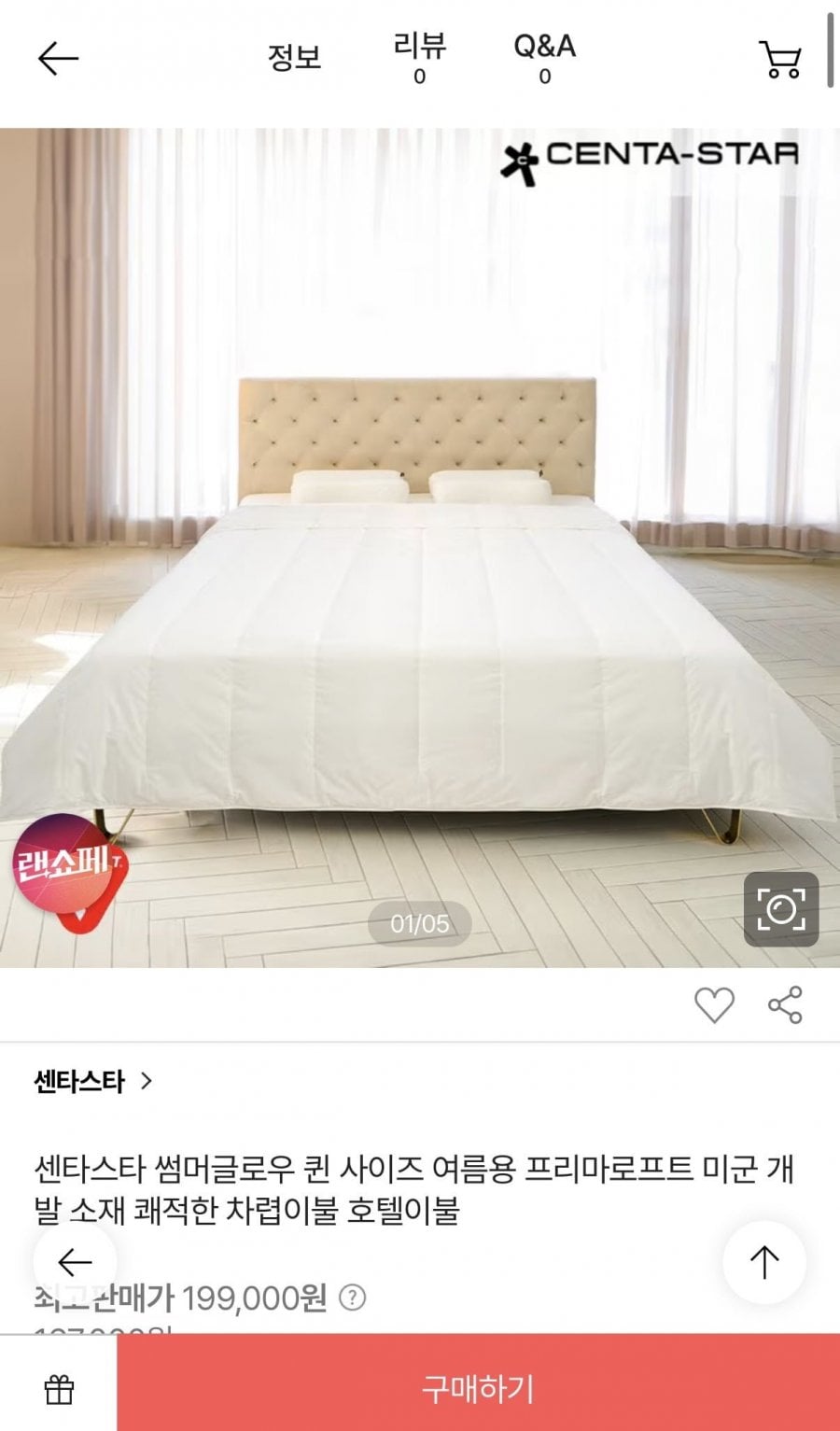The height and width of the screenshot is (1431, 840).
Task: Open the shopping cart icon
Action: (x=780, y=58)
